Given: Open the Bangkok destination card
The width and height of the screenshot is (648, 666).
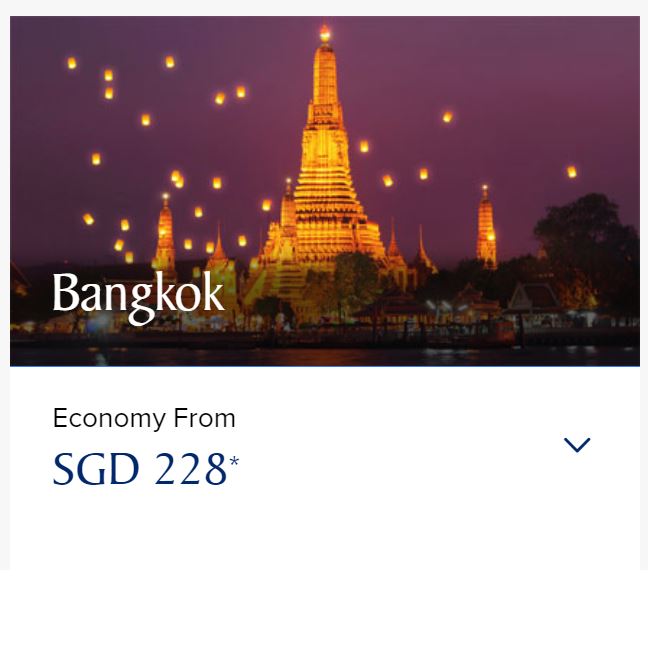Looking at the screenshot, I should [324, 190].
